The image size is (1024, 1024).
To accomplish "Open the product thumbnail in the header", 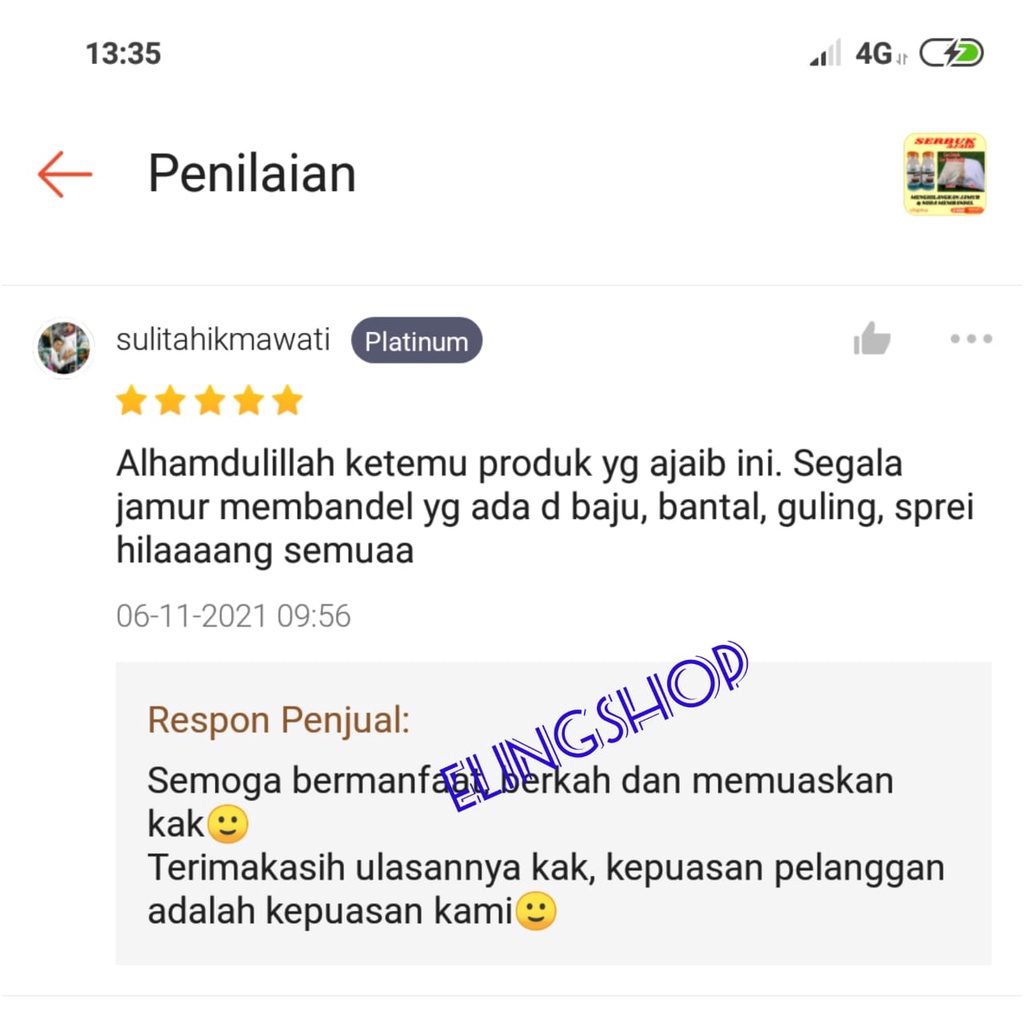I will coord(945,174).
